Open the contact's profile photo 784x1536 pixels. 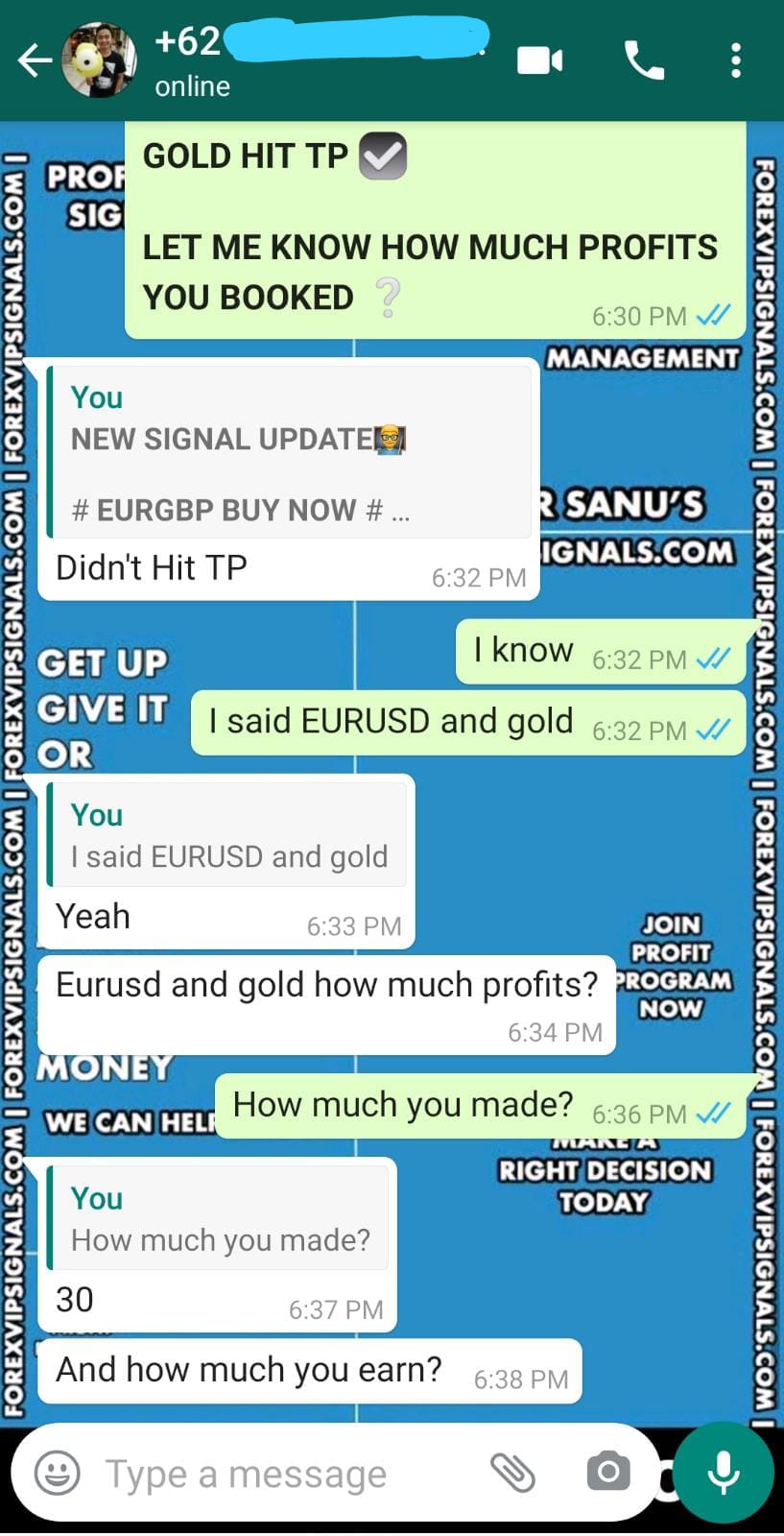pos(100,61)
